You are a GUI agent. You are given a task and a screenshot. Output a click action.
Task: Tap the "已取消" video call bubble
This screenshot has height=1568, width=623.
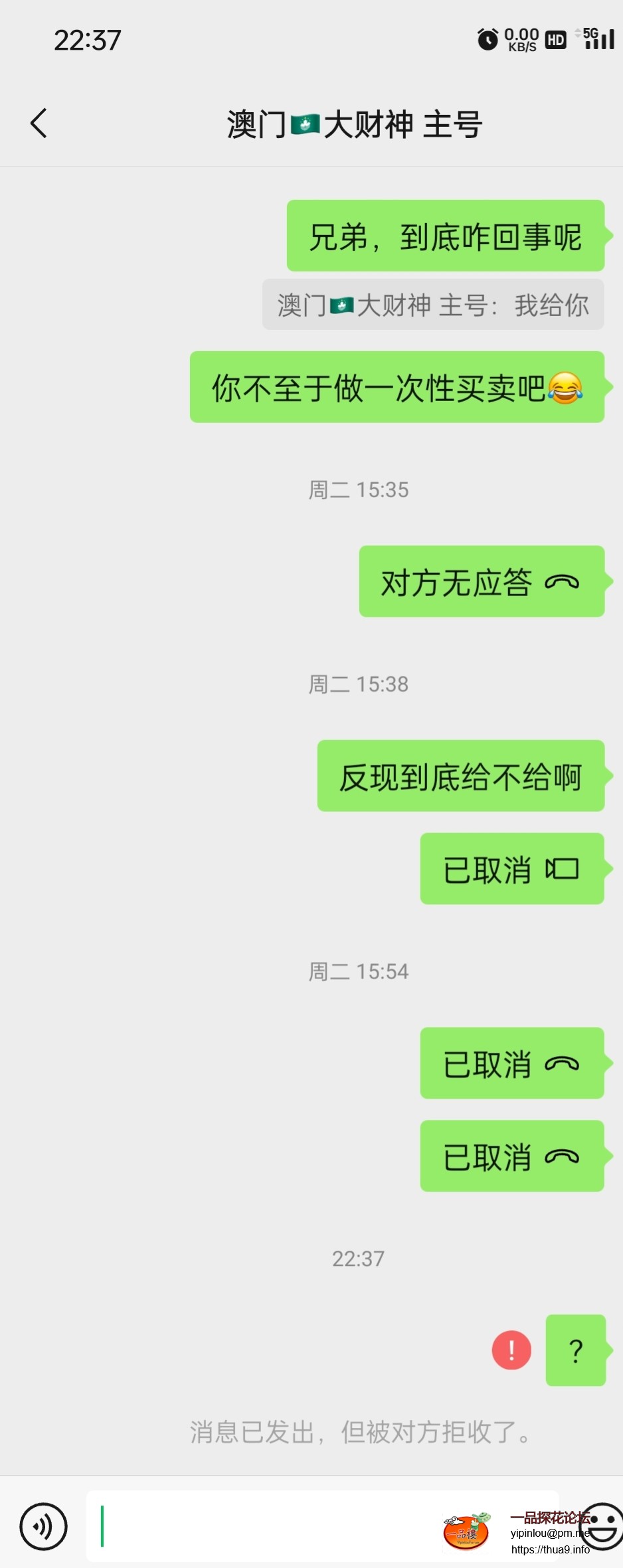pos(511,868)
